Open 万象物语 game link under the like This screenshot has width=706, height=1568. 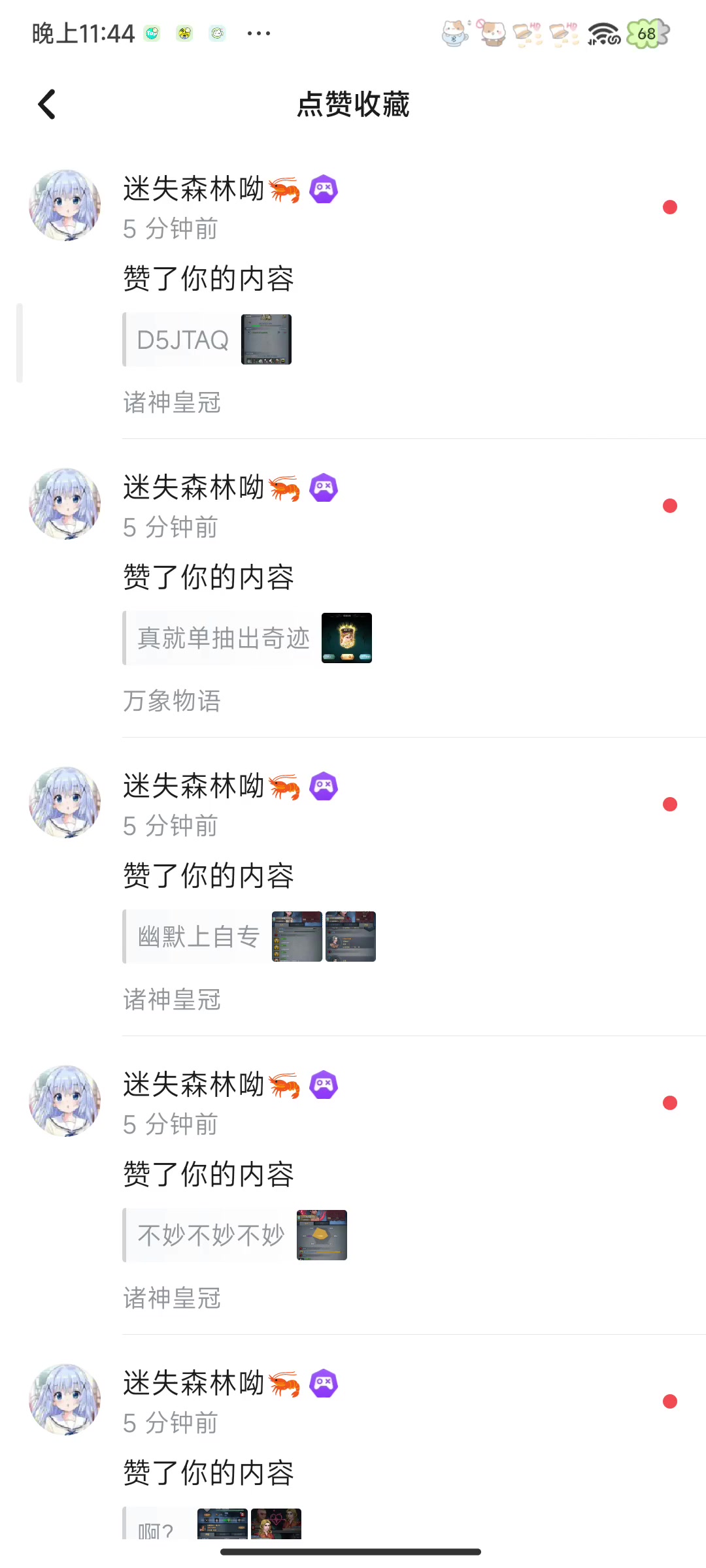coord(172,701)
